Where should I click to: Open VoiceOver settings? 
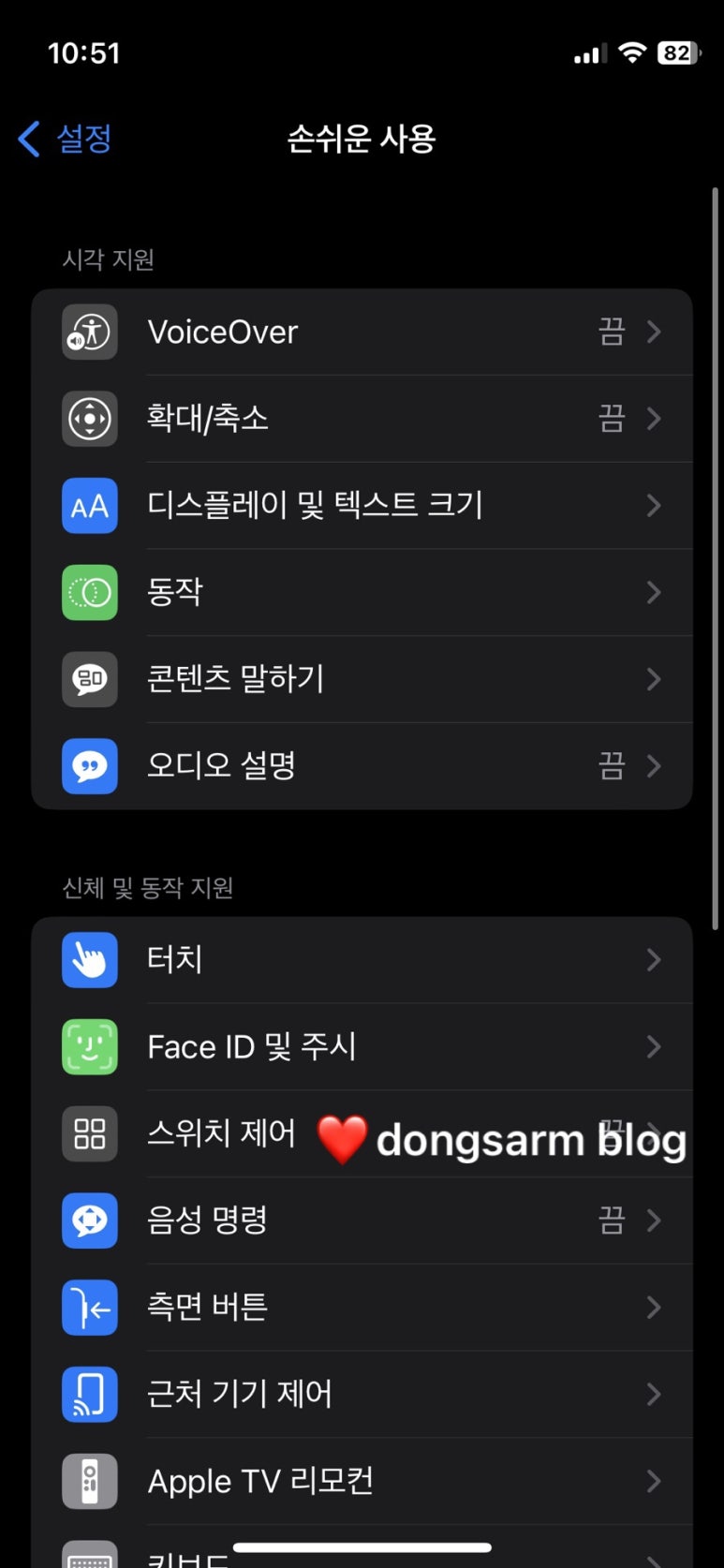[x=362, y=332]
